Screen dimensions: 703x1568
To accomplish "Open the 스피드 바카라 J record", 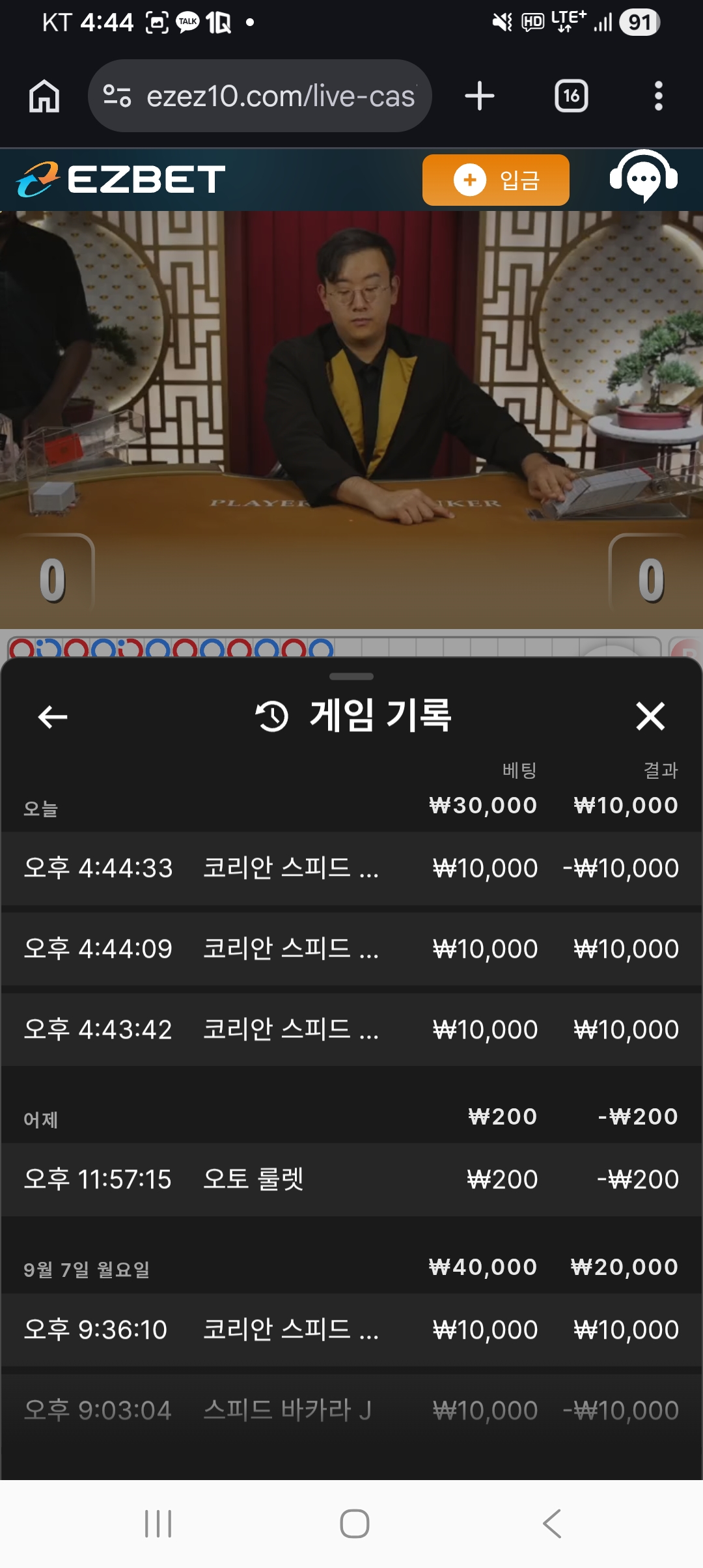I will tap(351, 1410).
